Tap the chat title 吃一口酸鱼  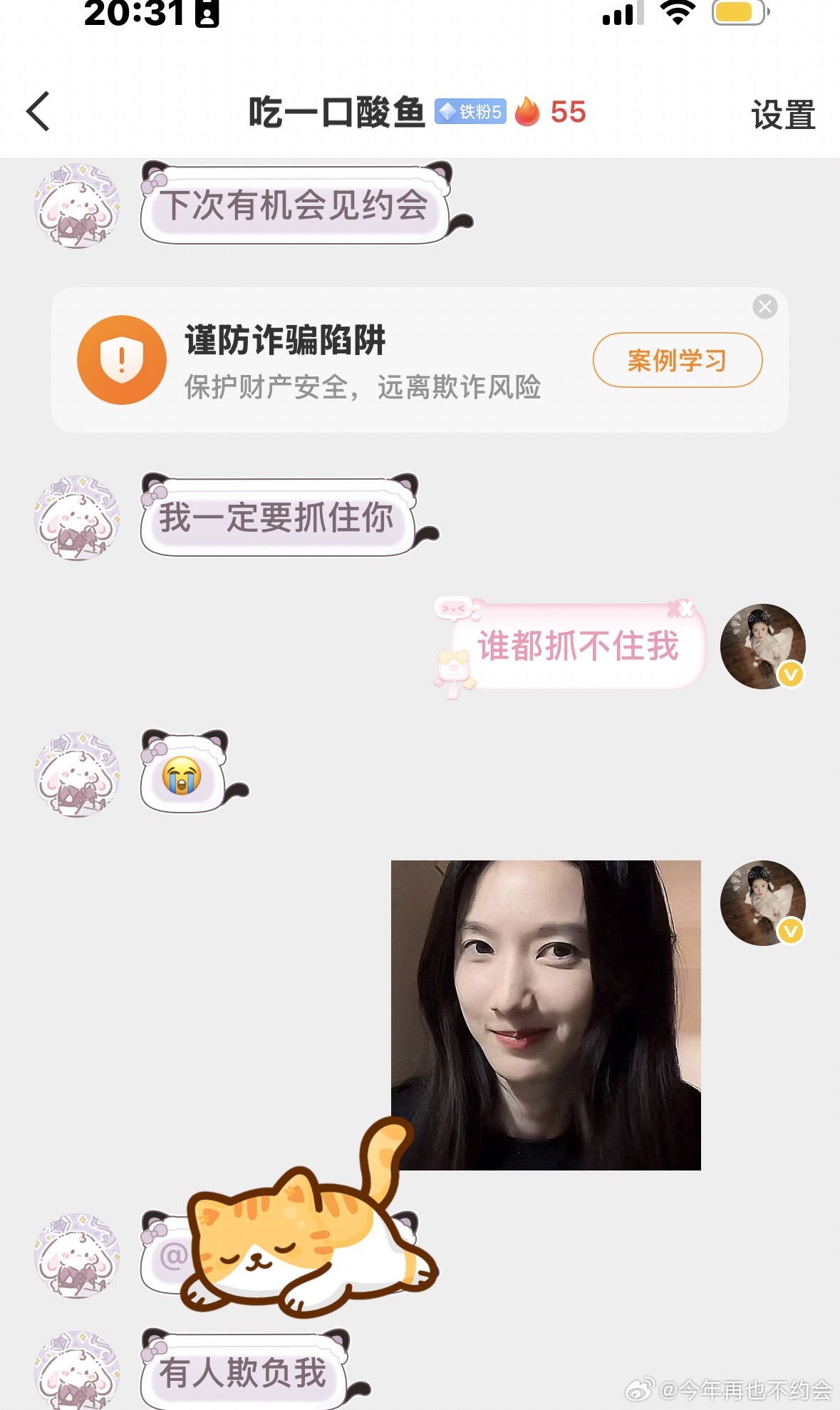(338, 110)
